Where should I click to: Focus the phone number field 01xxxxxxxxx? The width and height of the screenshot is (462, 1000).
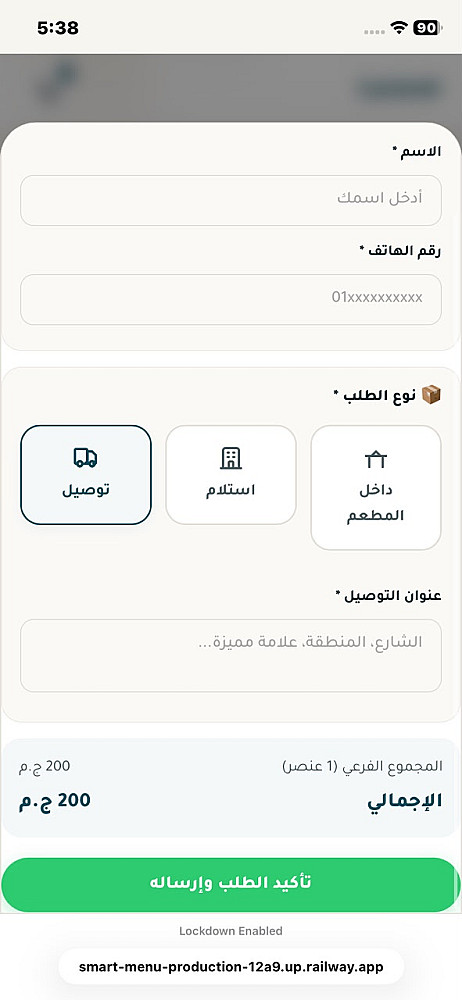231,300
